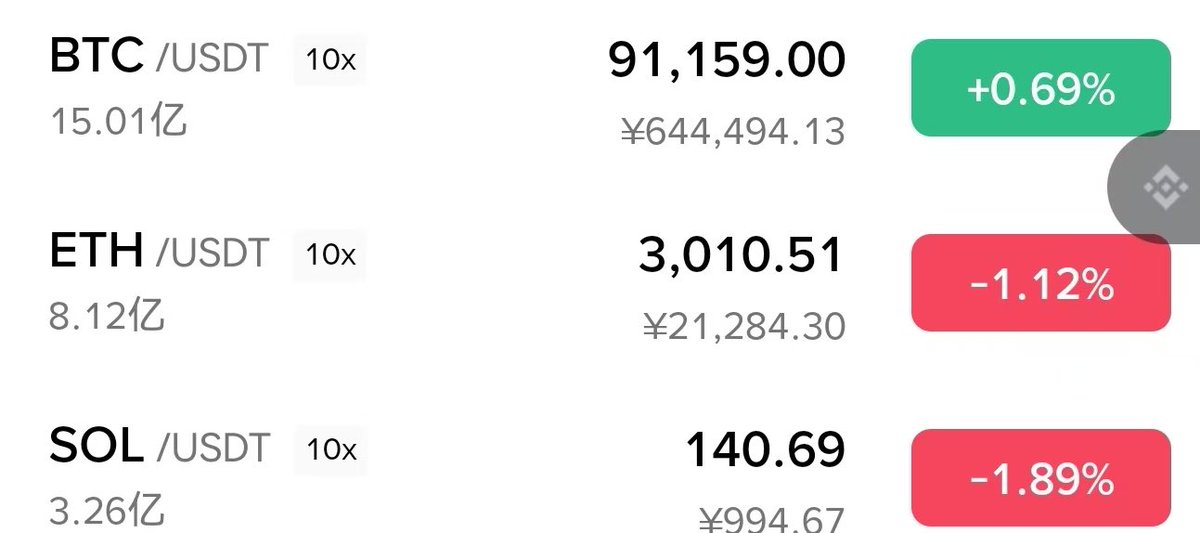This screenshot has height=533, width=1200.
Task: Open the BTC/USDT trading pair
Action: point(160,60)
